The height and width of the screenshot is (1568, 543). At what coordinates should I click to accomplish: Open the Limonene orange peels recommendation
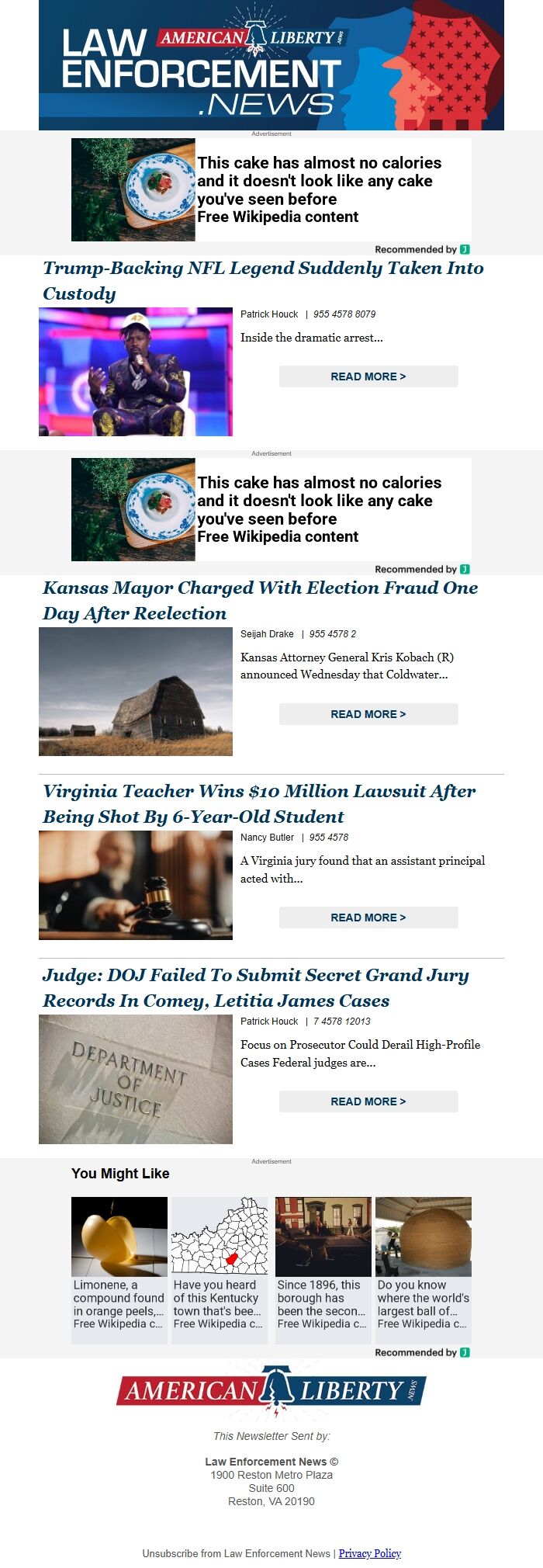119,1263
